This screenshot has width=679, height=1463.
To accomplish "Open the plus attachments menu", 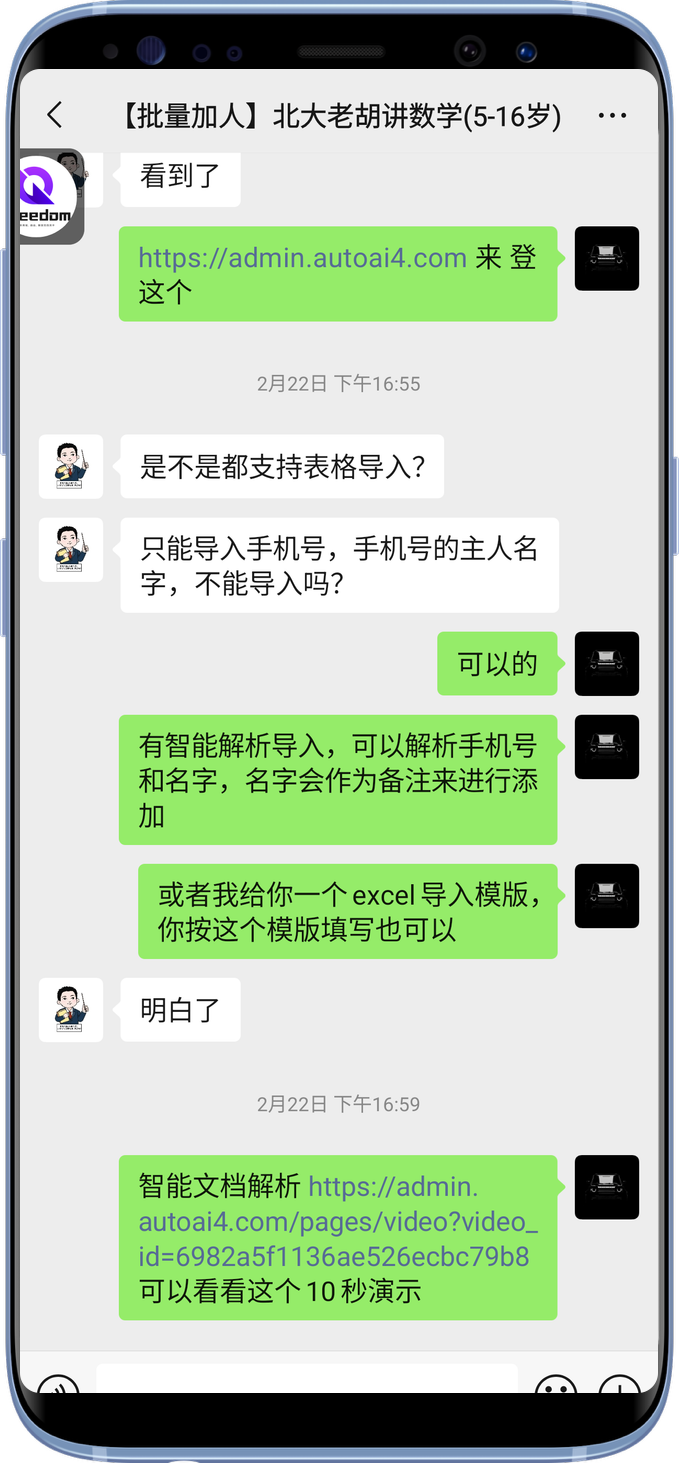I will (x=618, y=1385).
